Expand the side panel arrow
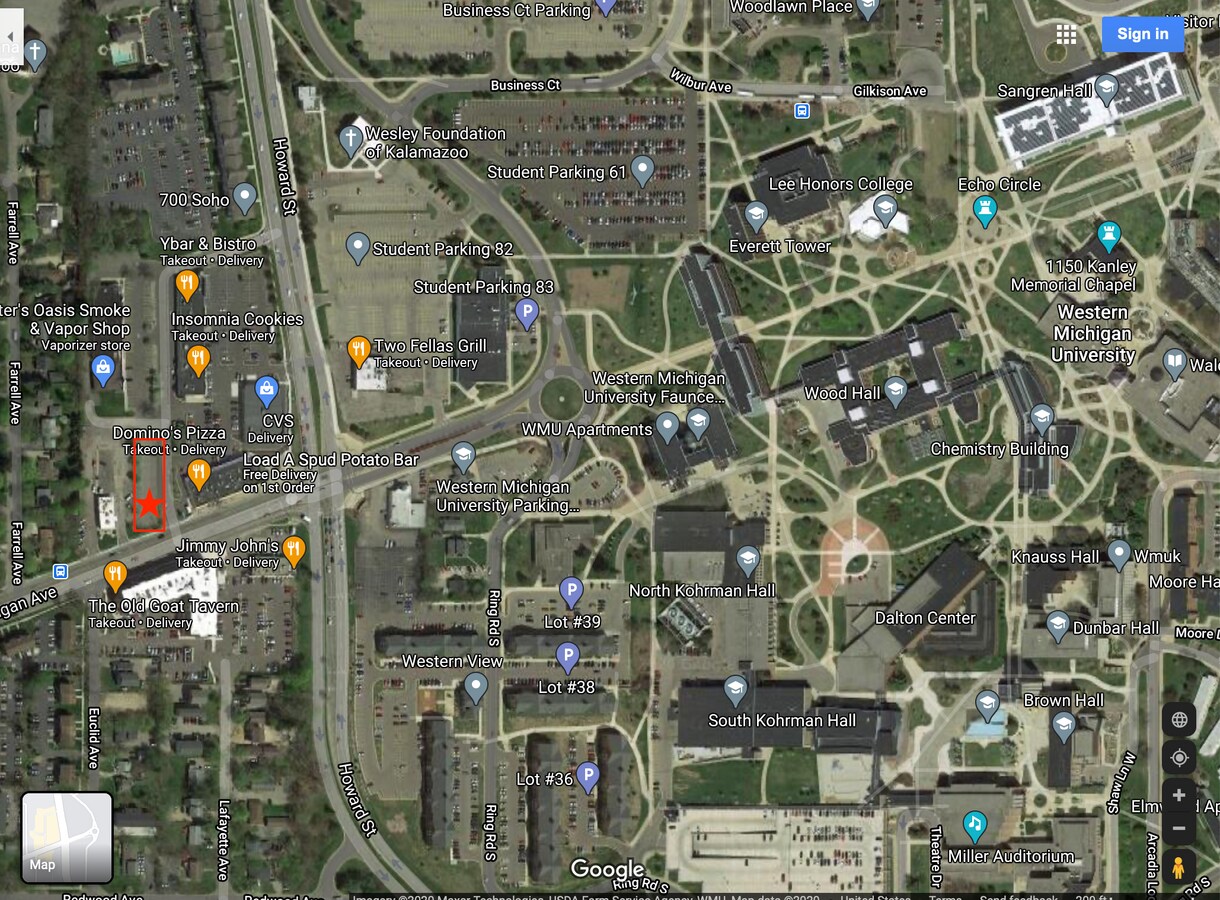1220x900 pixels. [11, 37]
